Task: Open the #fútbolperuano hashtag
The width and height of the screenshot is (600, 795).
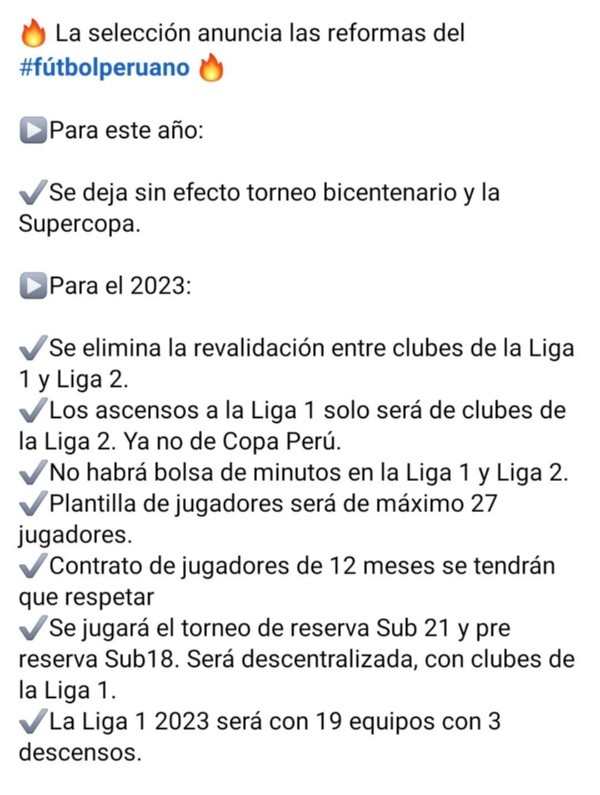Action: pyautogui.click(x=107, y=70)
